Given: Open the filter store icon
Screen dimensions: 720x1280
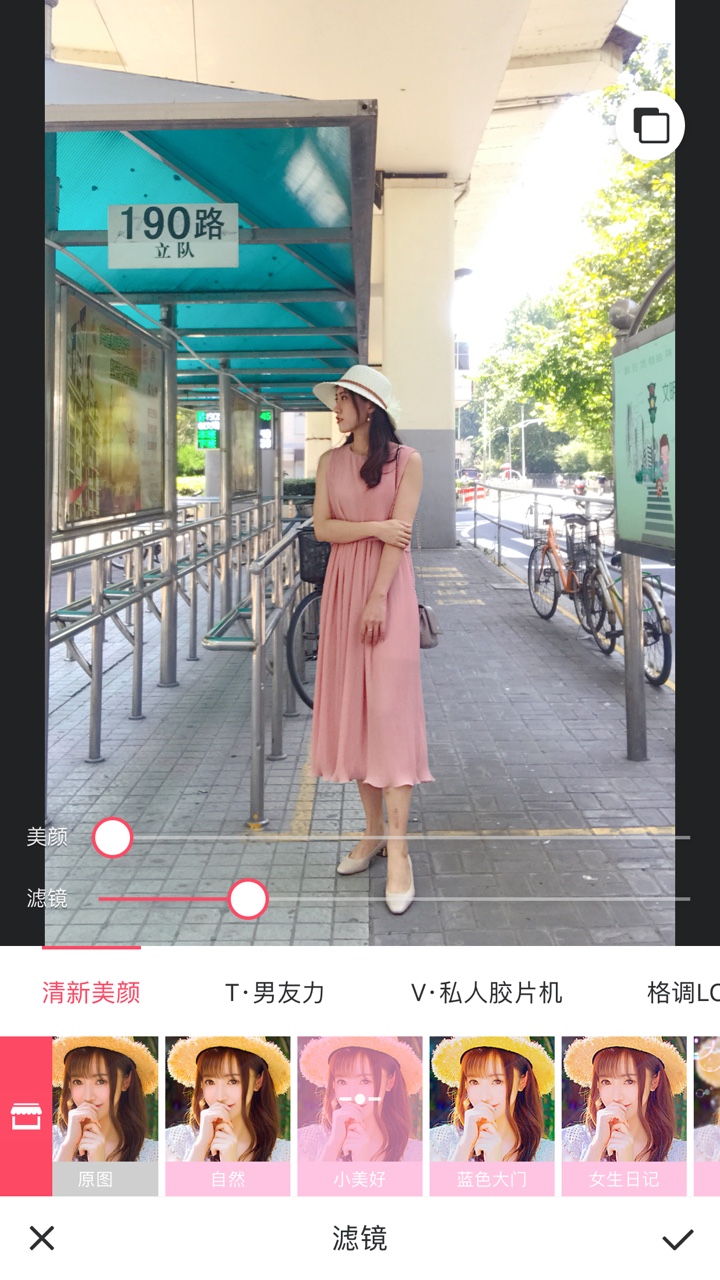Looking at the screenshot, I should [x=26, y=1116].
